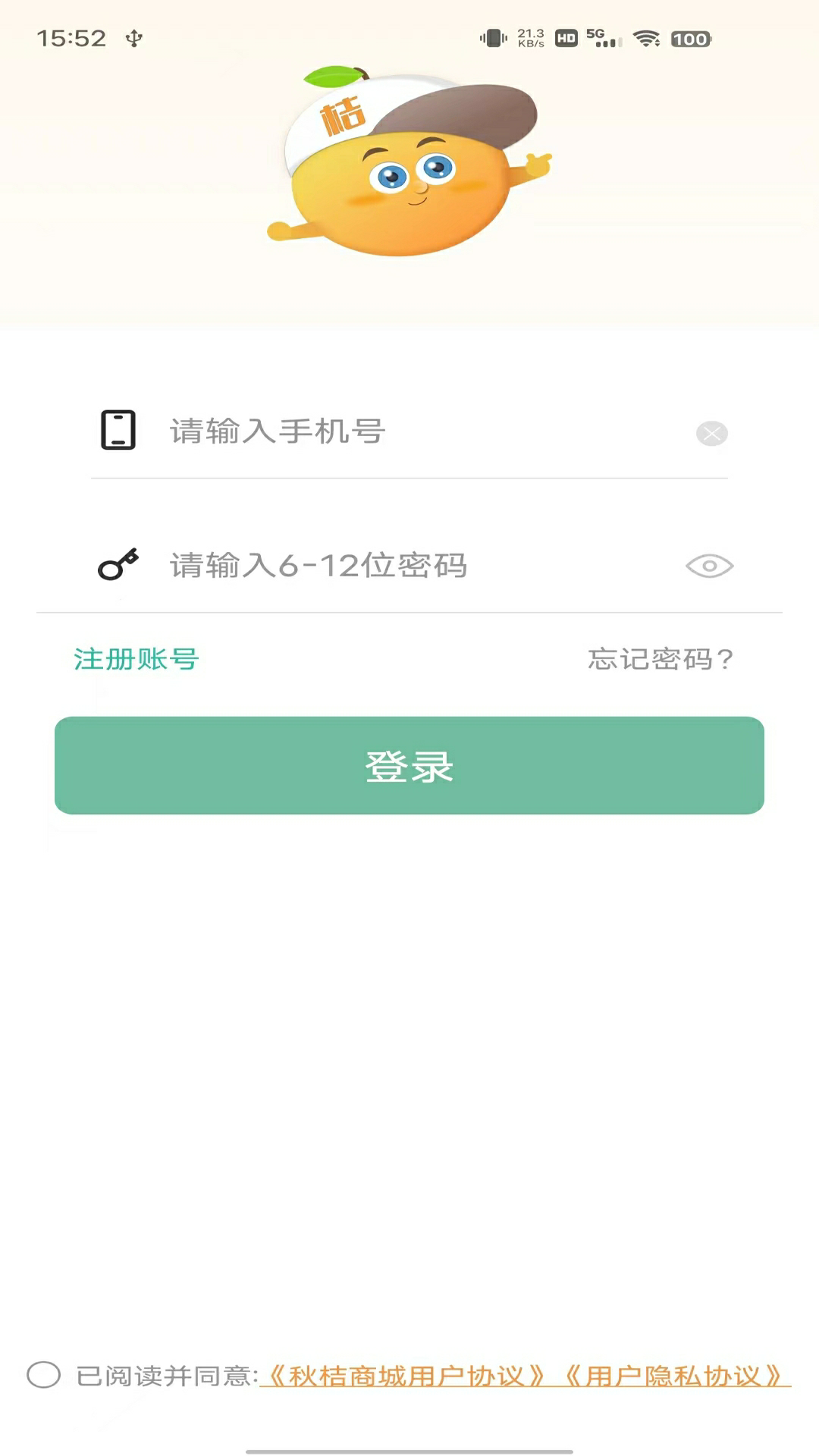Check the 已阅读并同意 agreement checkbox
The height and width of the screenshot is (1456, 819).
pyautogui.click(x=43, y=1374)
